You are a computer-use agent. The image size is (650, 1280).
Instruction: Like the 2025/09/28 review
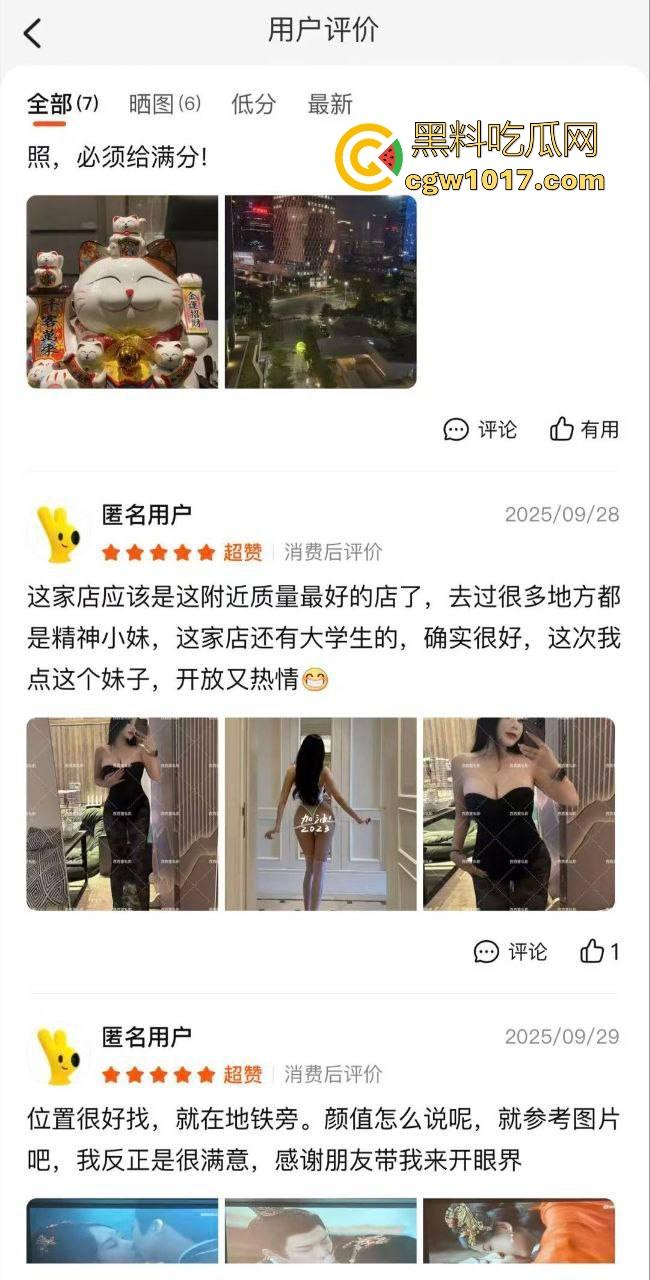(x=599, y=952)
